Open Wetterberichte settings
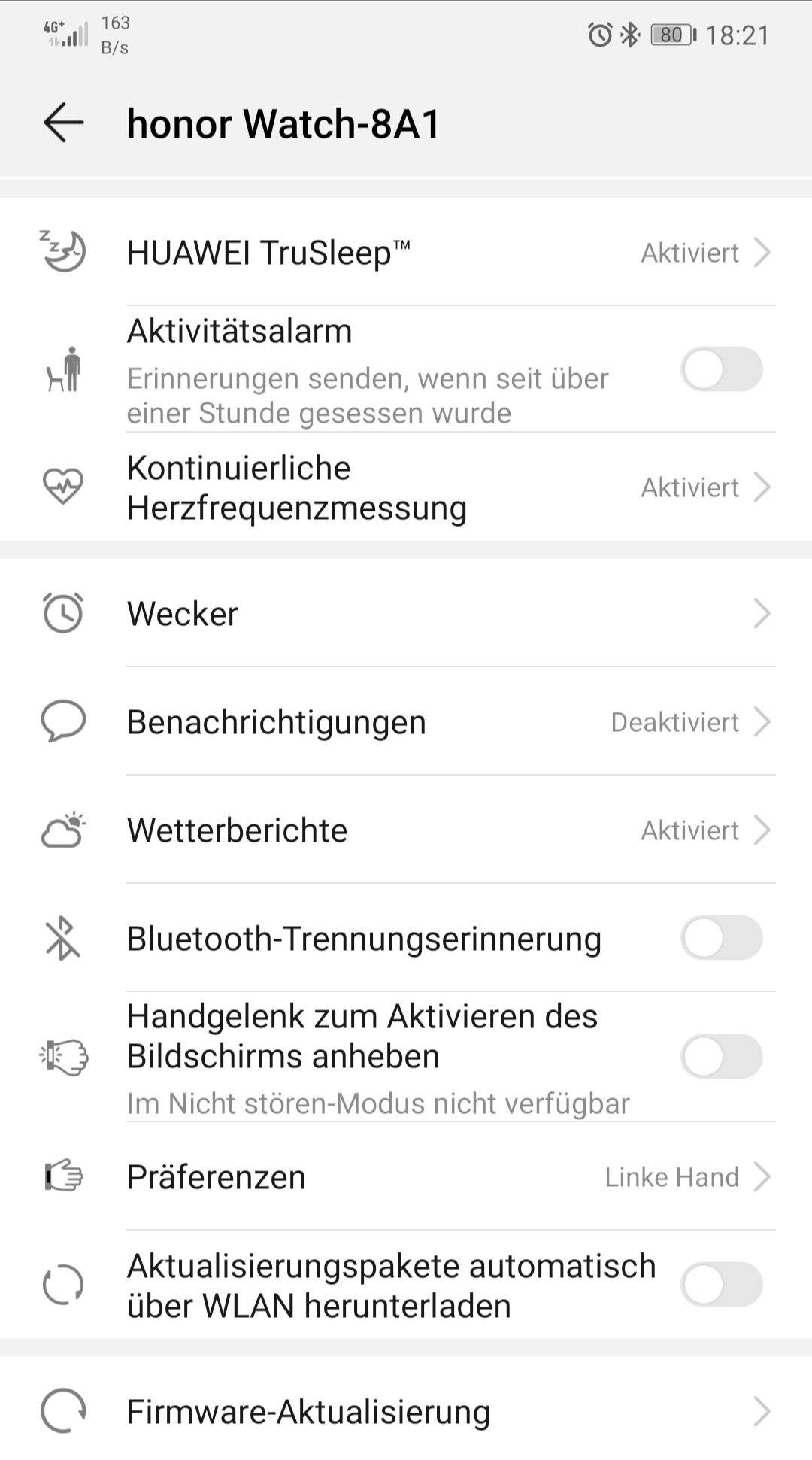 [x=406, y=830]
